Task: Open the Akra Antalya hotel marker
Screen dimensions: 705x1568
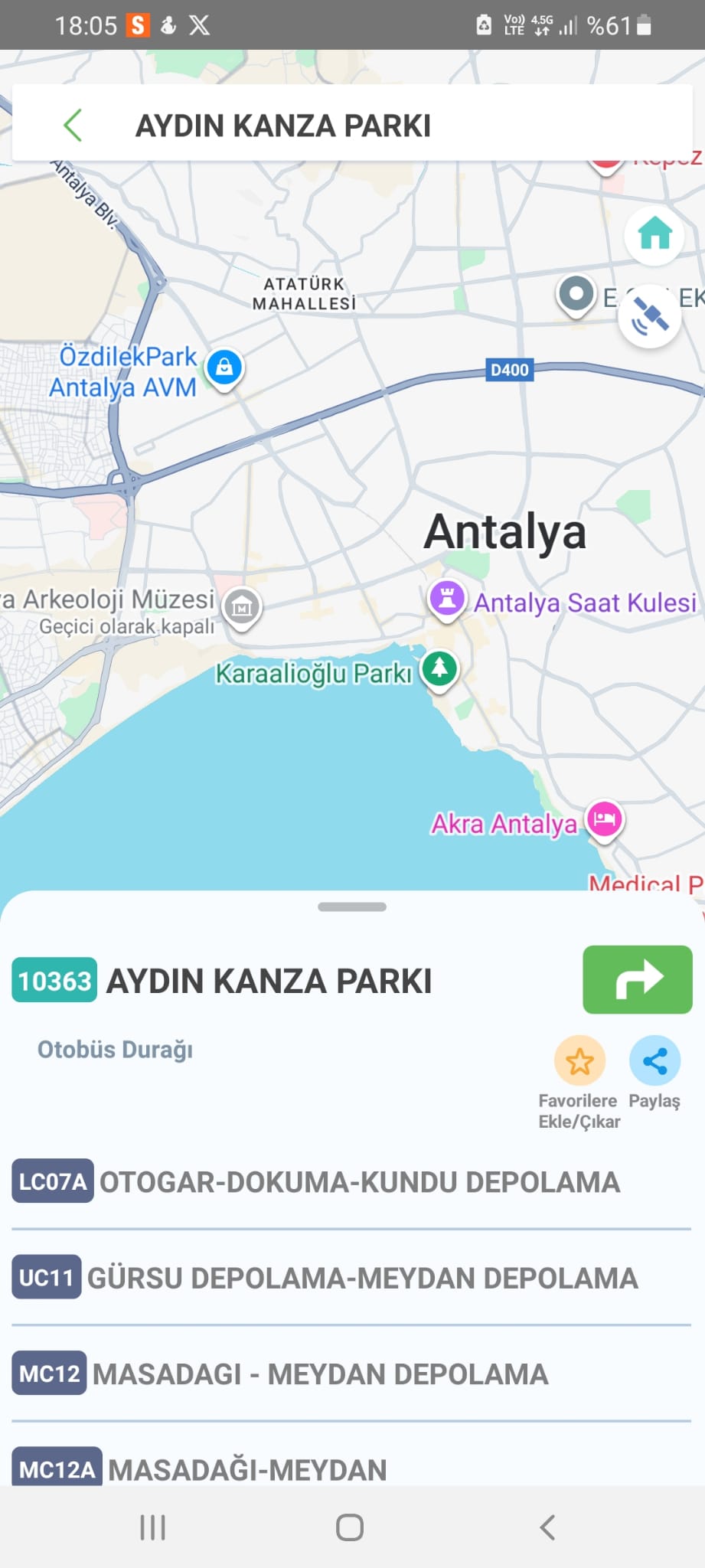Action: pos(605,820)
